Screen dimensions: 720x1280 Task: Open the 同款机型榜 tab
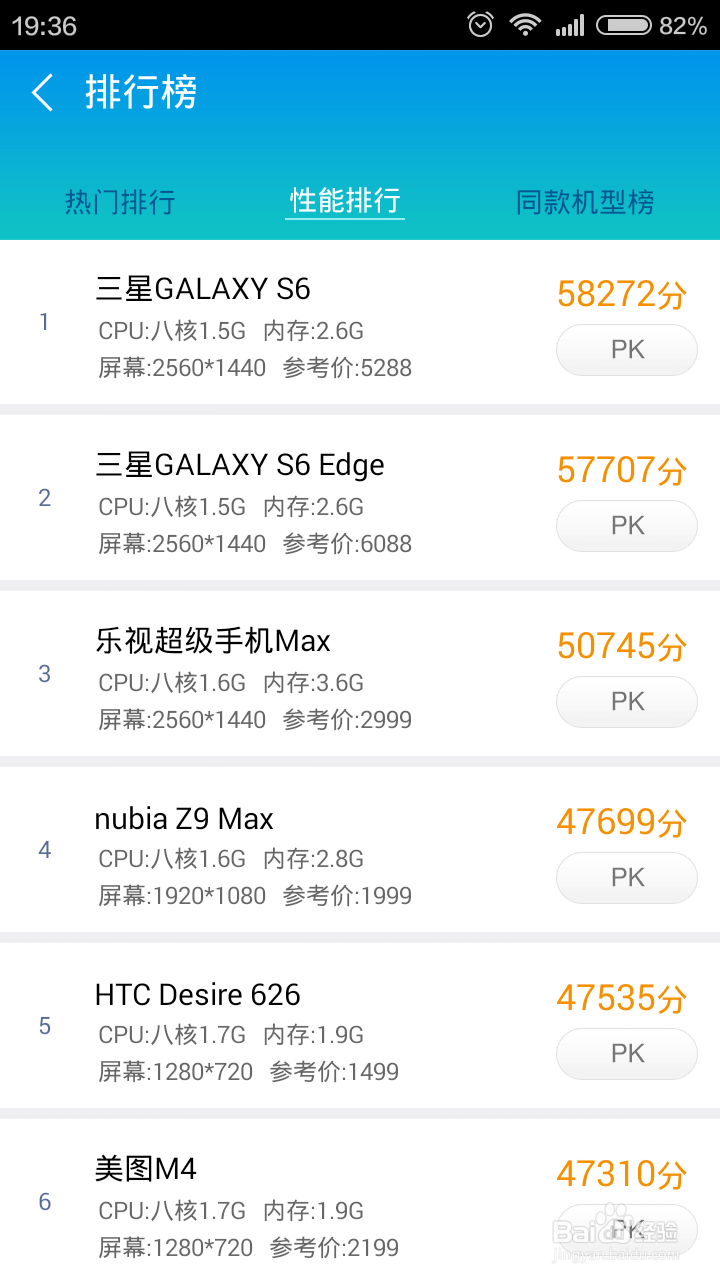coord(585,201)
